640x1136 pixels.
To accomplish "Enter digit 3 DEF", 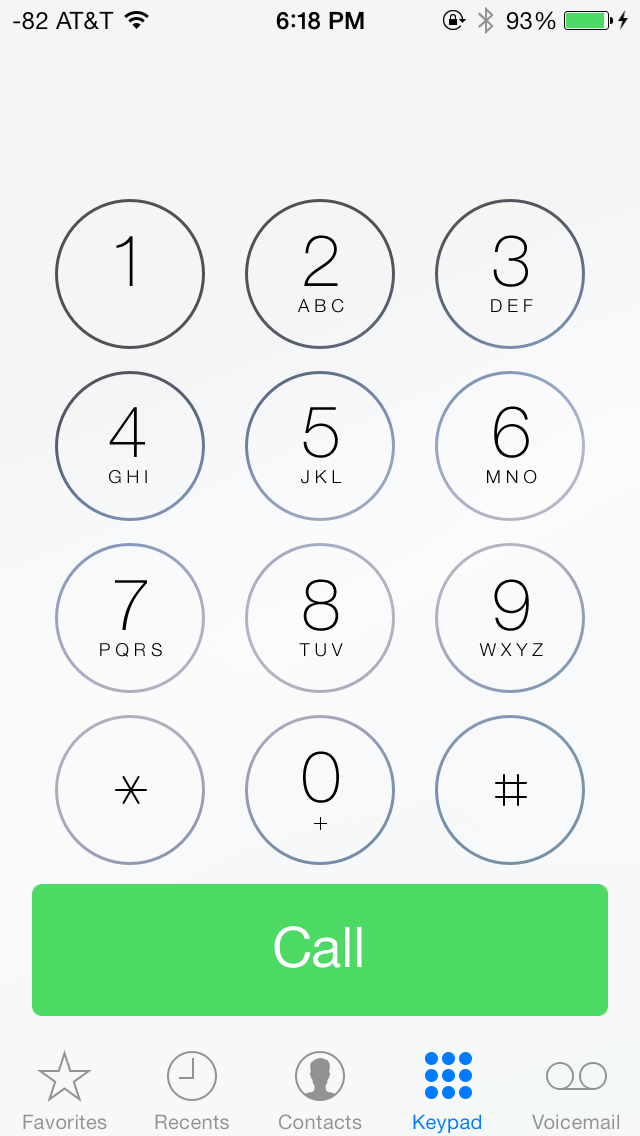I will click(510, 274).
